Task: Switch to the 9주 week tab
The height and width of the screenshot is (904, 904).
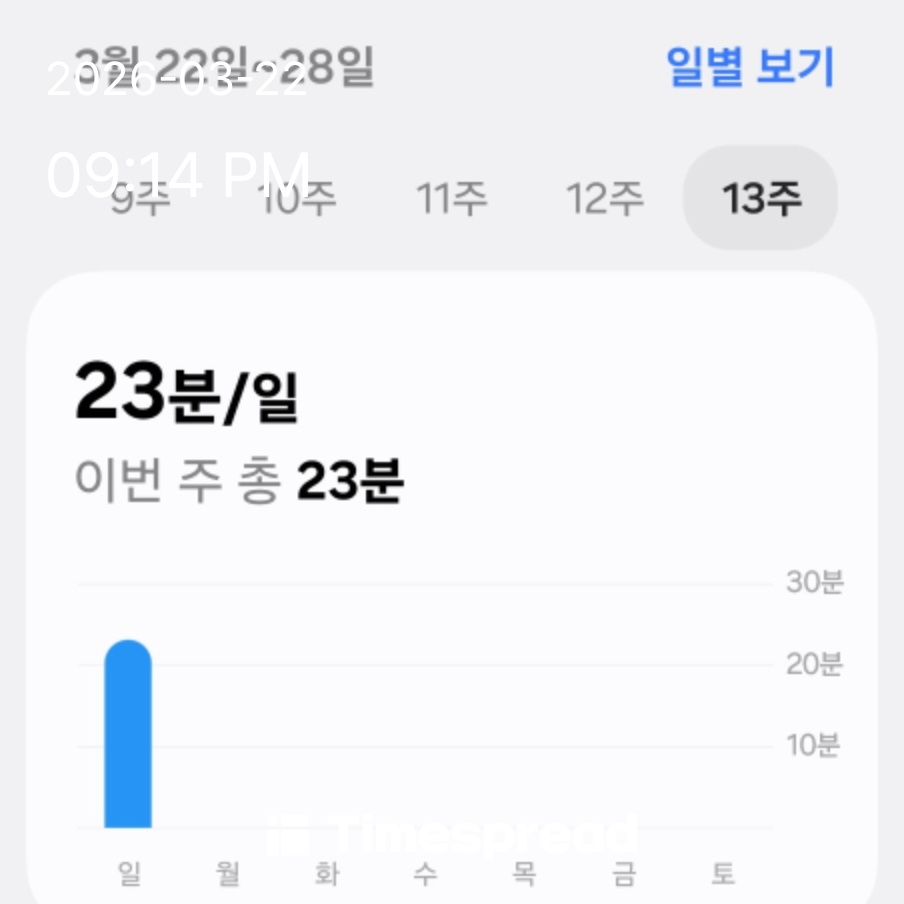Action: pyautogui.click(x=141, y=198)
